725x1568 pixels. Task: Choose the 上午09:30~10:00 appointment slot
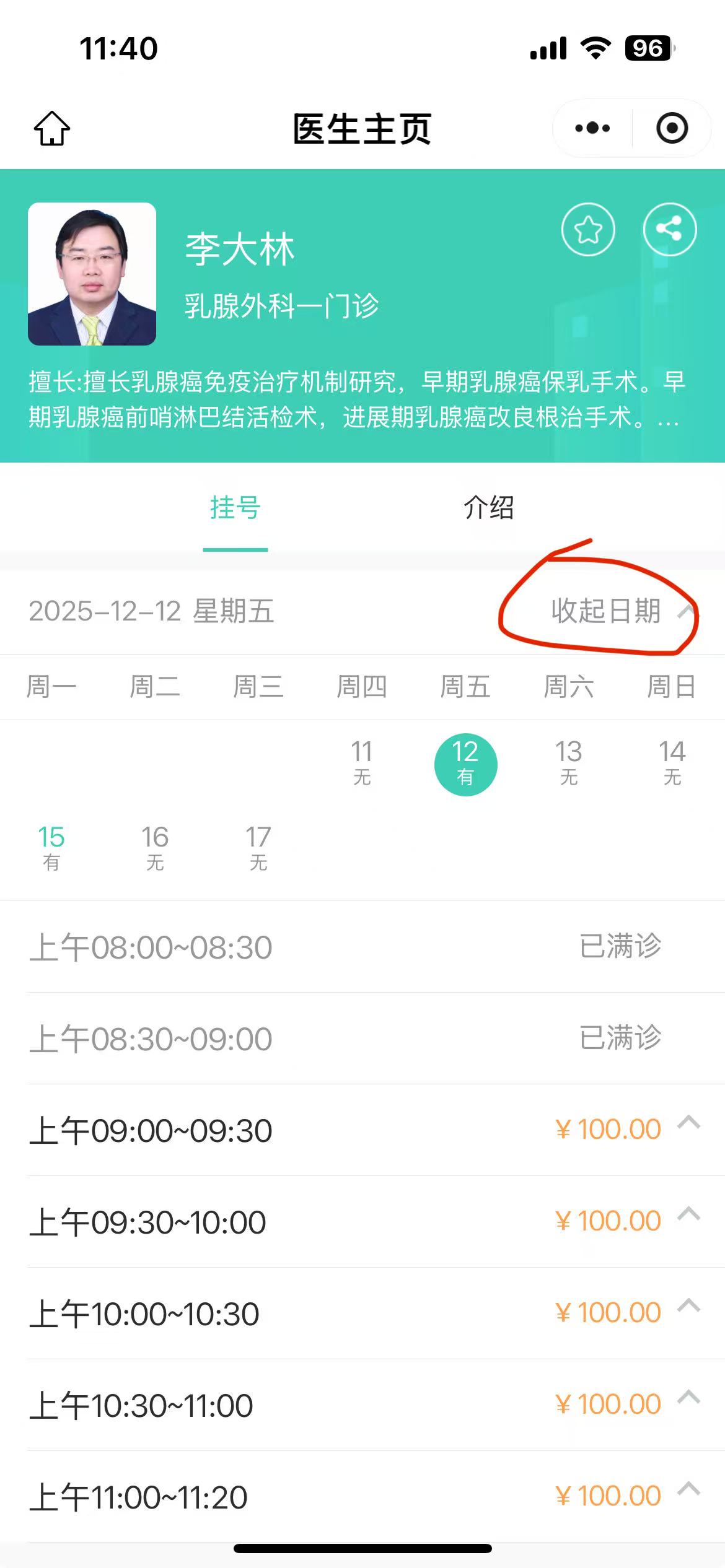(x=362, y=1222)
